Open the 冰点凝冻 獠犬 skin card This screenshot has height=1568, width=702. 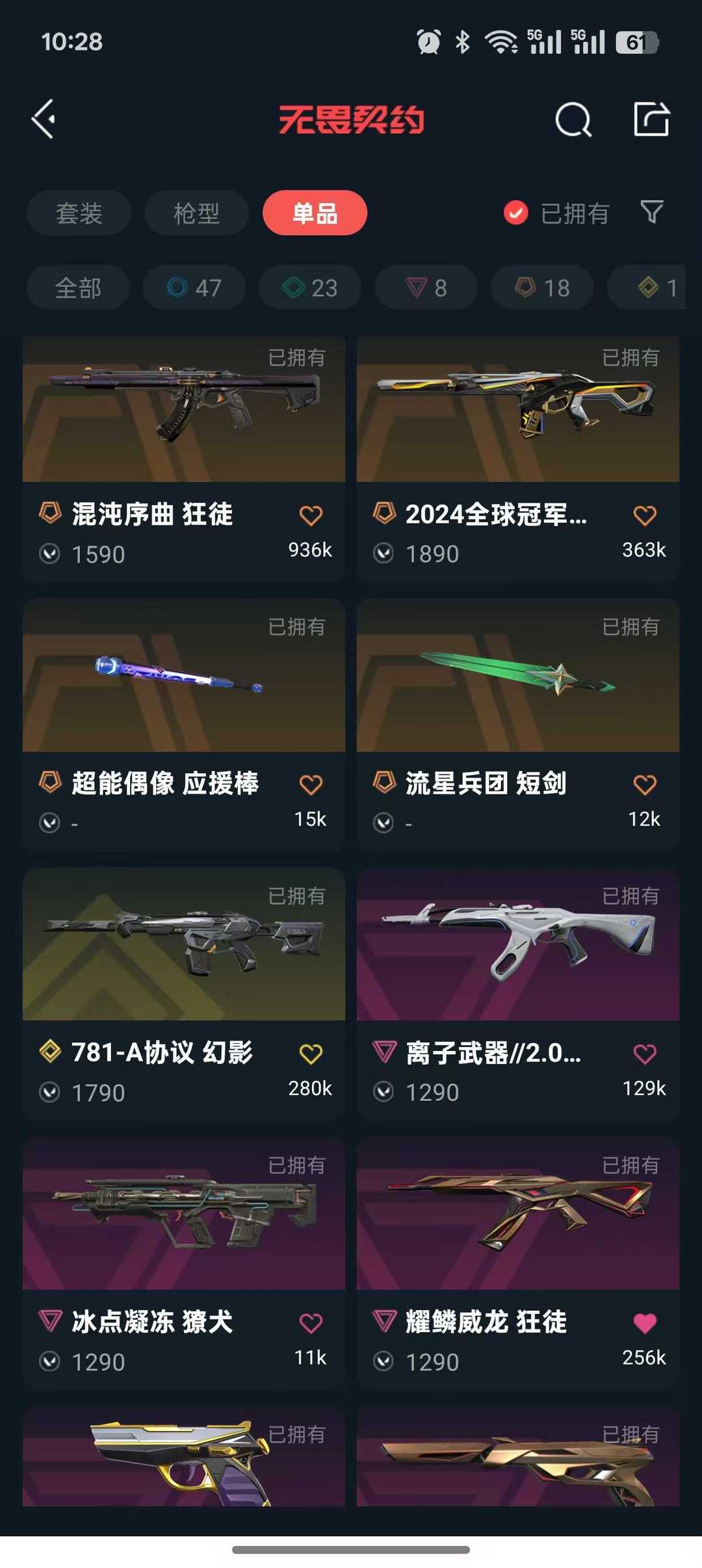pyautogui.click(x=184, y=1214)
